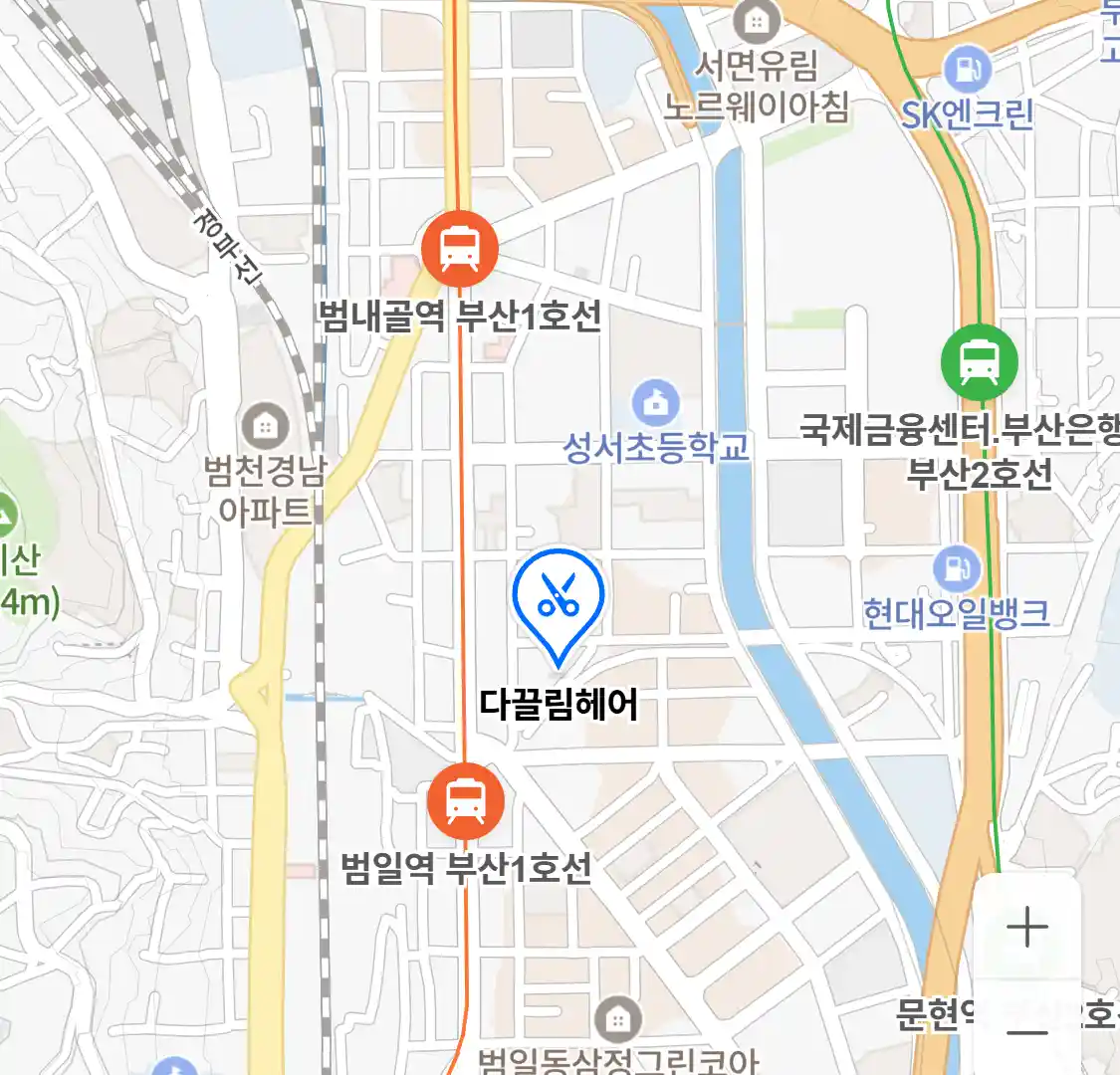Select the 다끌림헤어 scissors pin
Image resolution: width=1120 pixels, height=1075 pixels.
(x=559, y=597)
